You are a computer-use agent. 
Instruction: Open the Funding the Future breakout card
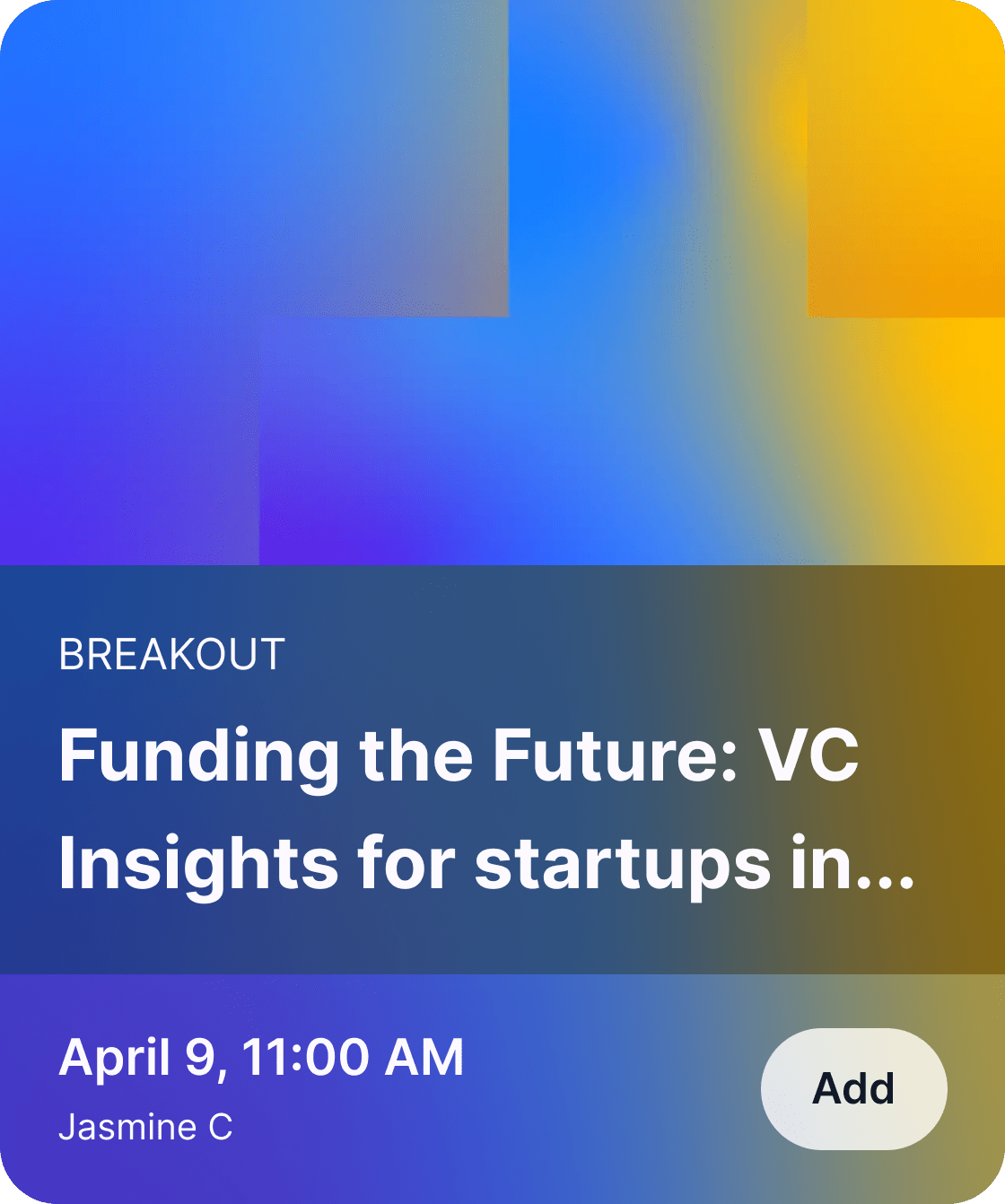pyautogui.click(x=485, y=807)
